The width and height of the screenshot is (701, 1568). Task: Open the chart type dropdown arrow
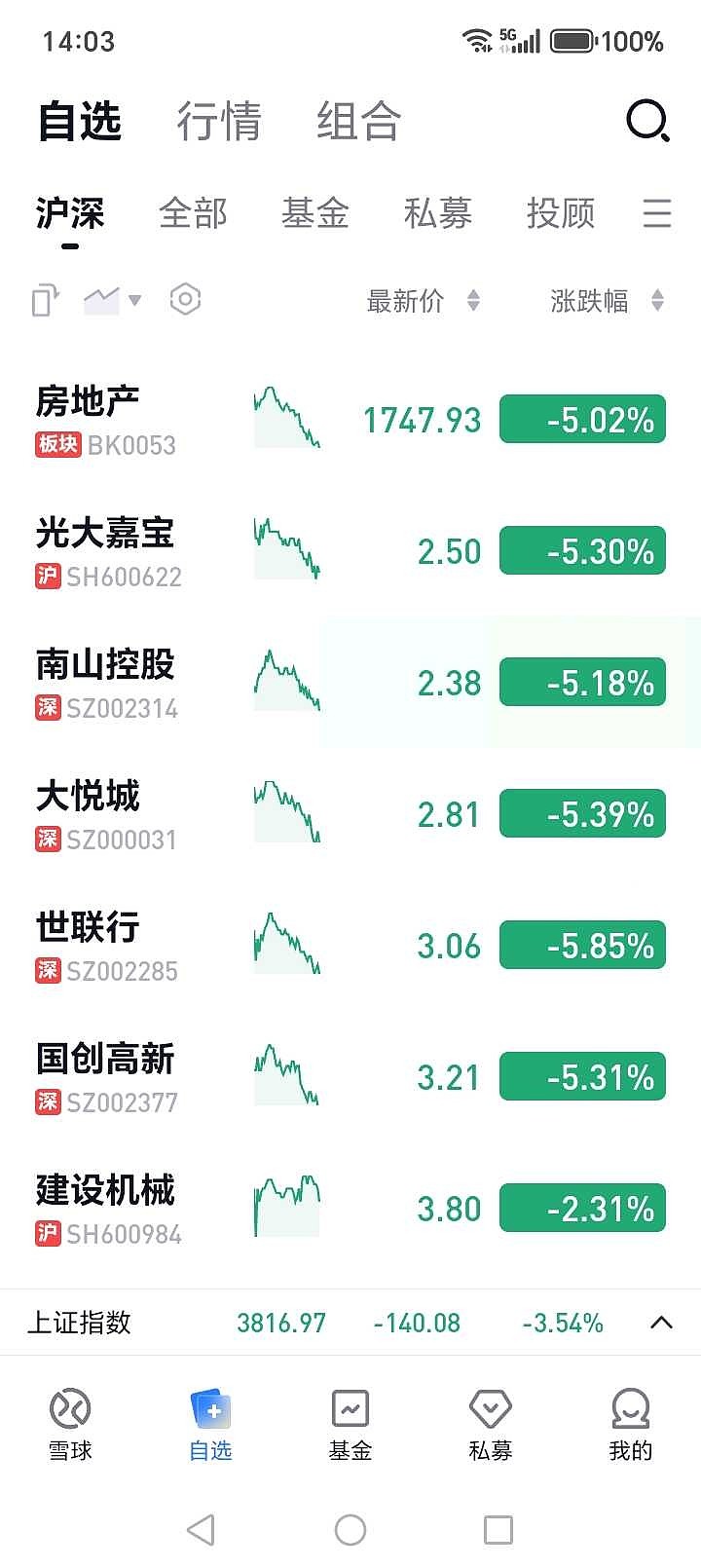134,300
